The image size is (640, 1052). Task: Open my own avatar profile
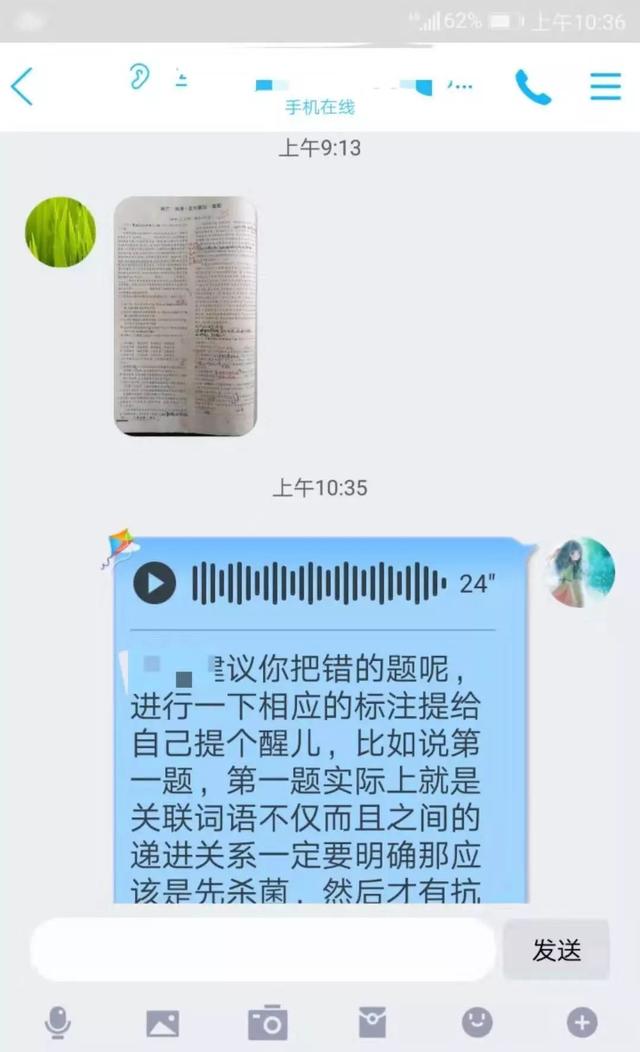tap(580, 572)
